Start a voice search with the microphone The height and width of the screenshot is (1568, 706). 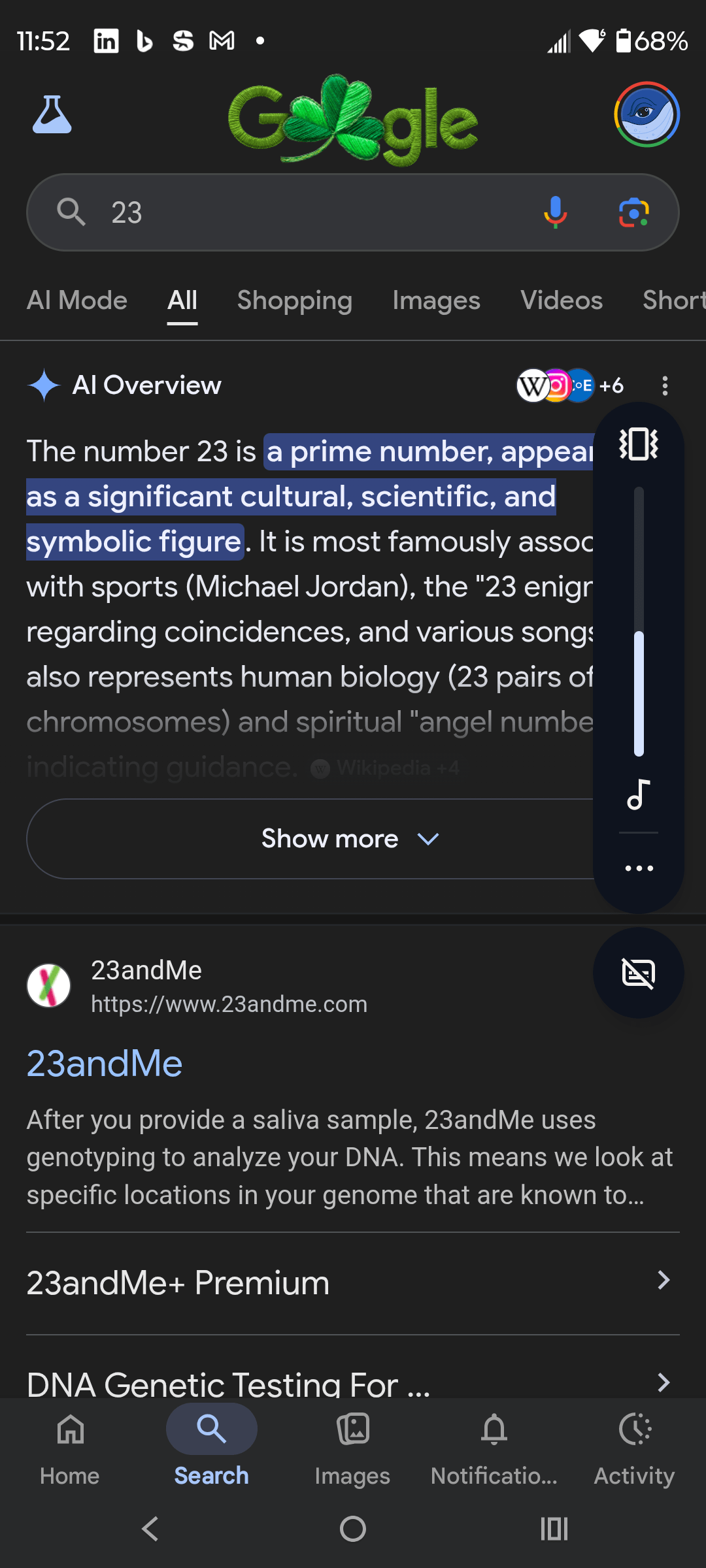pyautogui.click(x=555, y=212)
